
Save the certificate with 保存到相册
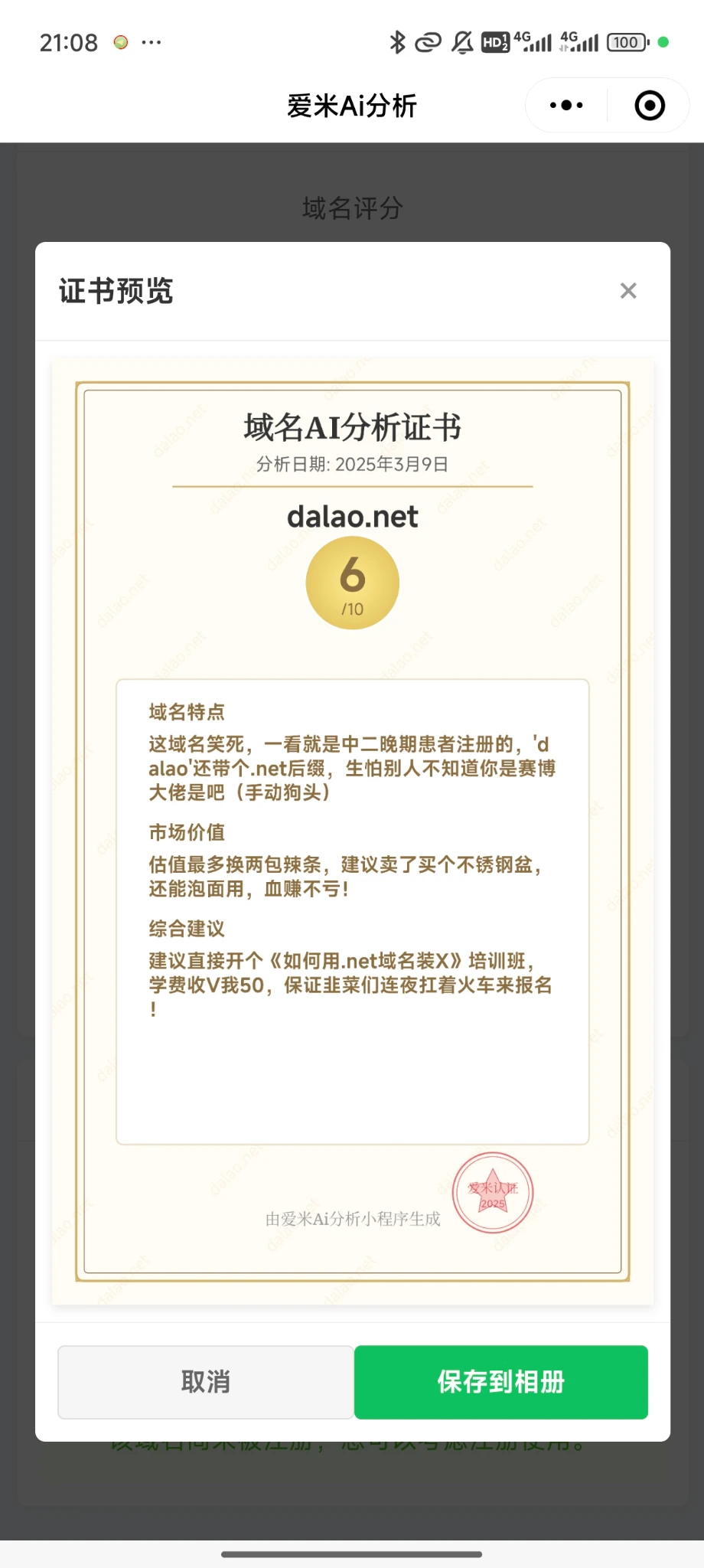(501, 1382)
